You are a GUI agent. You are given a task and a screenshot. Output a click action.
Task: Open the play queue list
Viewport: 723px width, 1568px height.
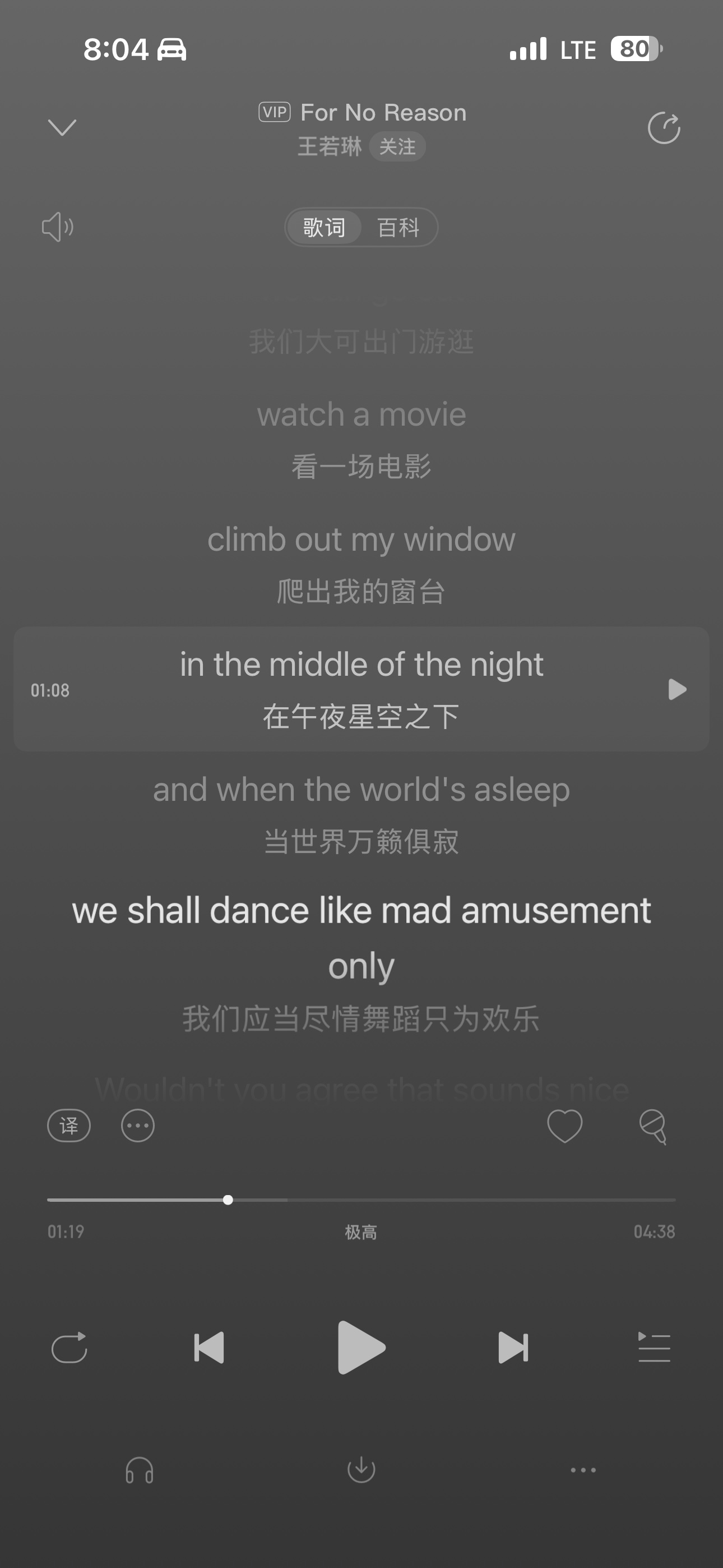pos(654,1347)
